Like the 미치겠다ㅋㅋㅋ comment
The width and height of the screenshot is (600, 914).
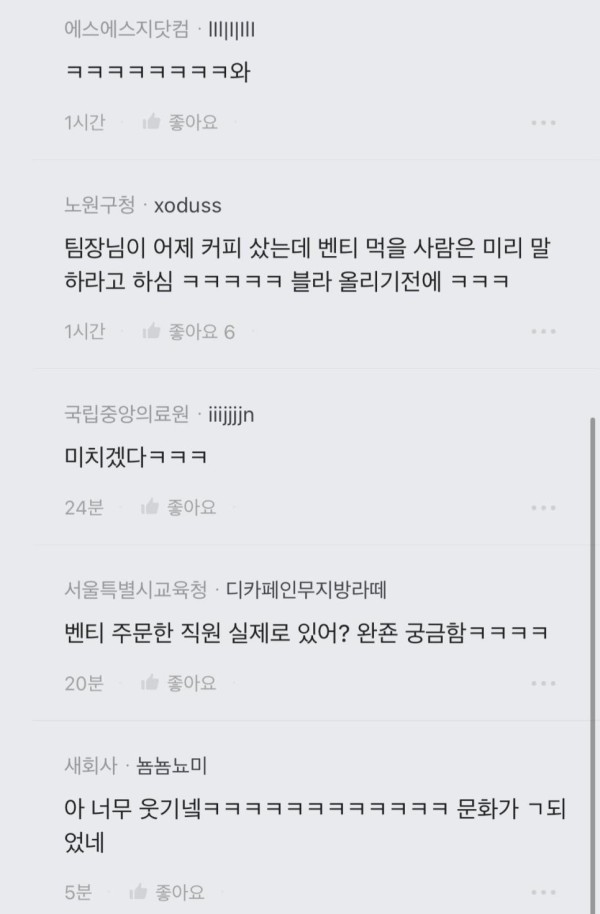tap(180, 507)
